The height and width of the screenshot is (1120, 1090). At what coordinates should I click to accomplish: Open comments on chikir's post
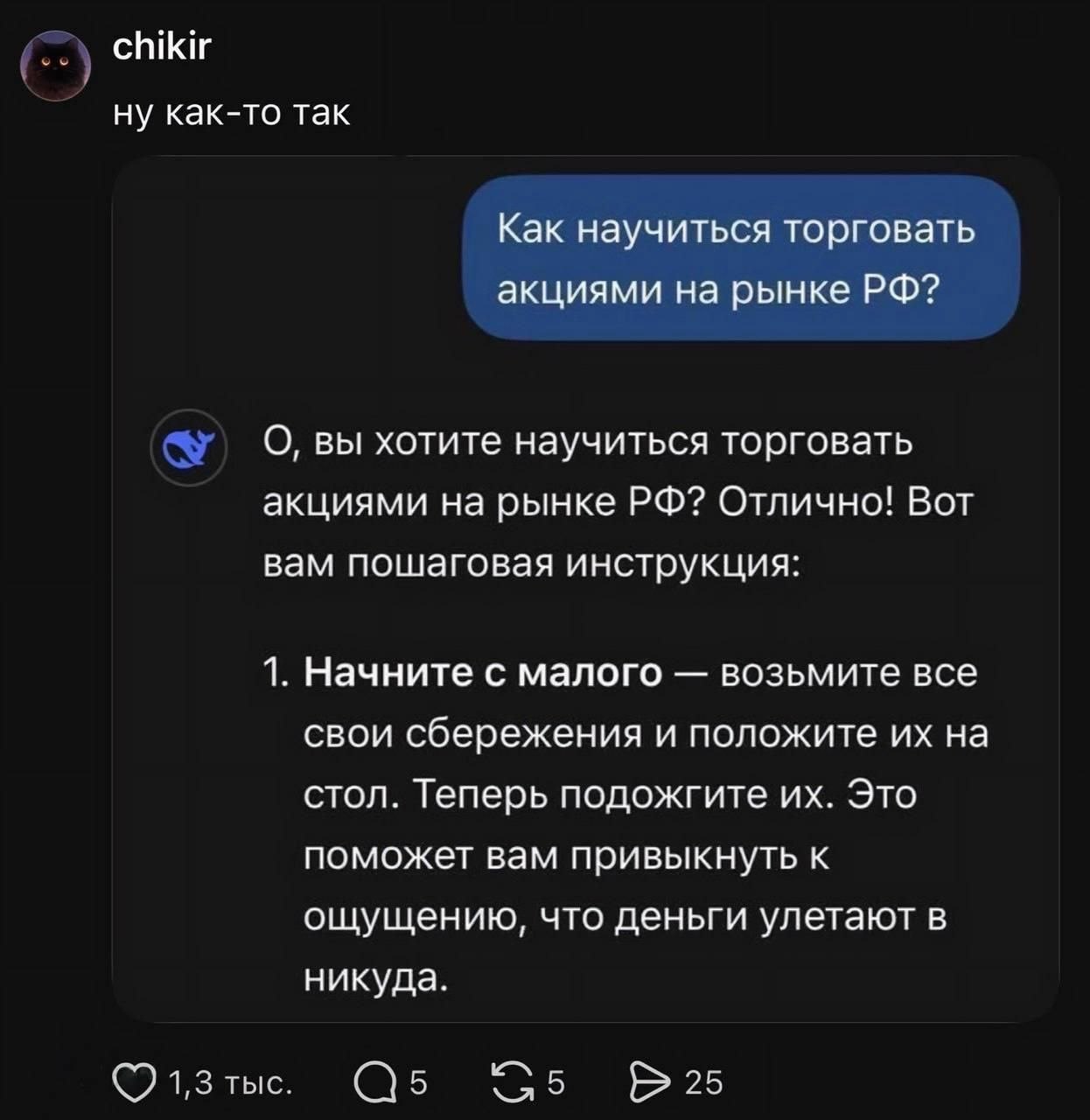point(371,1082)
